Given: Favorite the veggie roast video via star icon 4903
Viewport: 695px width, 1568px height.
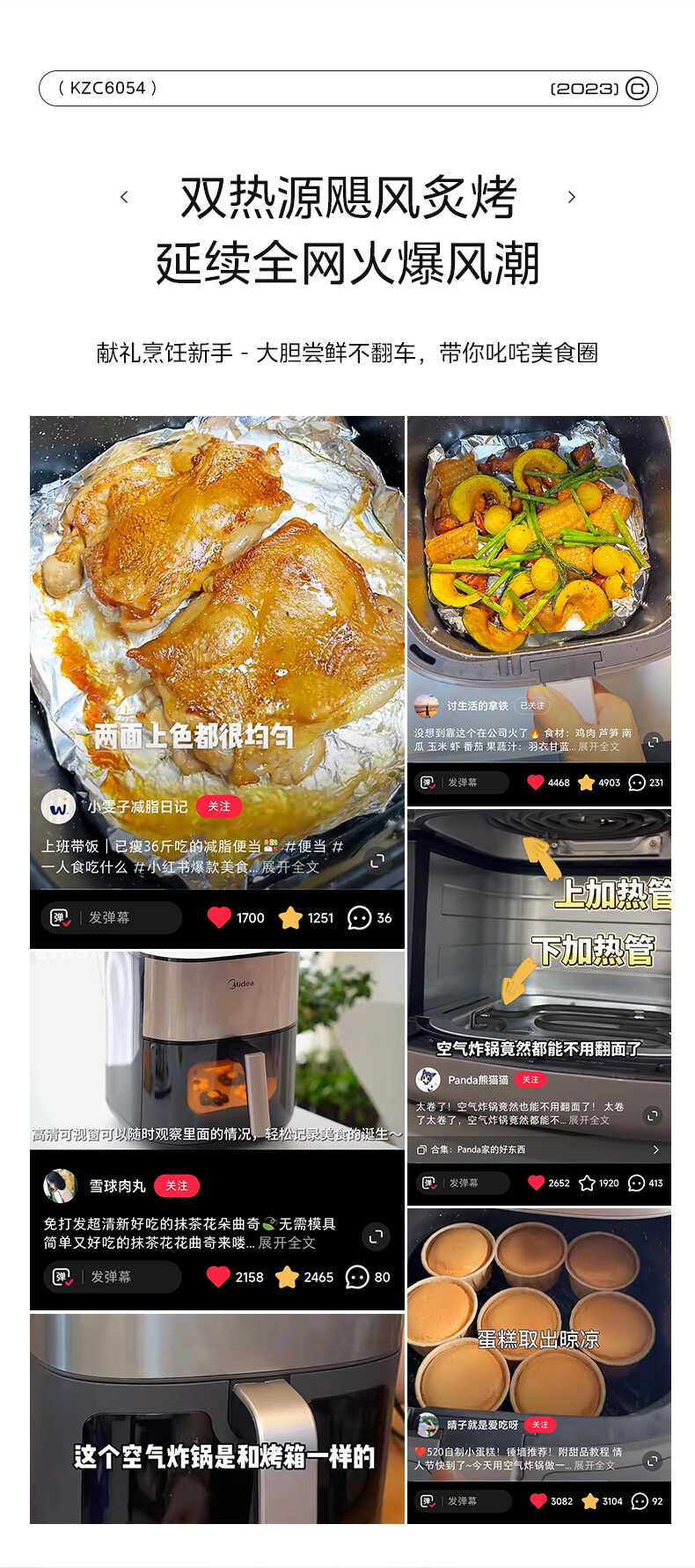Looking at the screenshot, I should [587, 783].
